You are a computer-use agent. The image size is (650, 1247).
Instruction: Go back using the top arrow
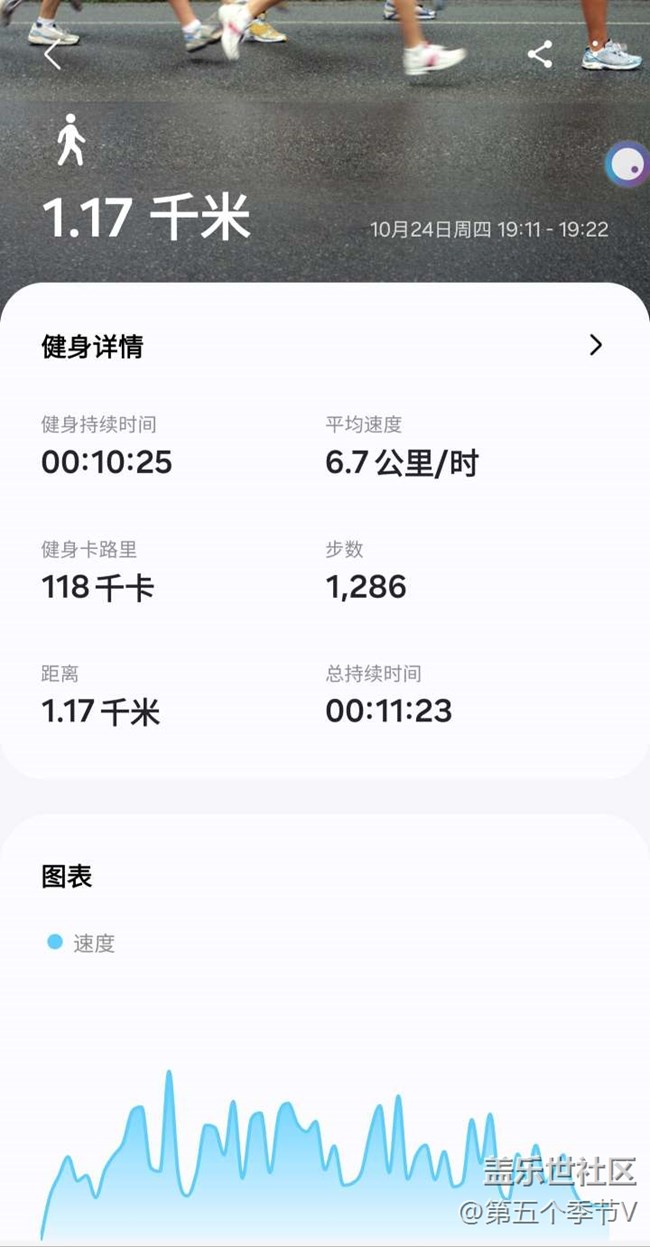[53, 56]
